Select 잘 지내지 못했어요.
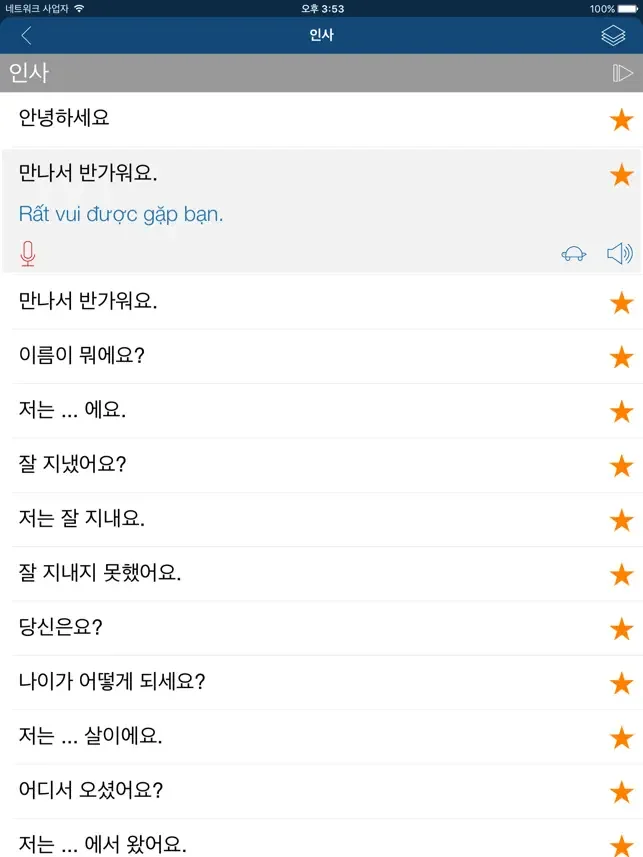This screenshot has height=857, width=643. (x=322, y=574)
